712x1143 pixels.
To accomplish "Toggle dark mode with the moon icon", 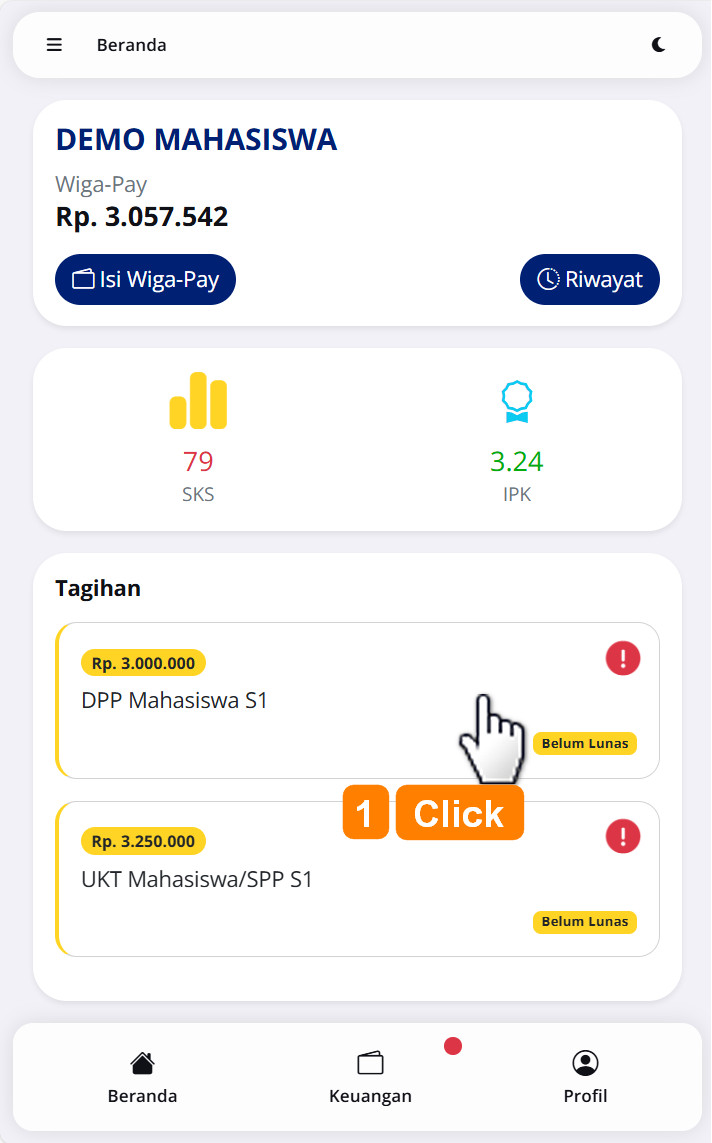I will click(x=658, y=45).
